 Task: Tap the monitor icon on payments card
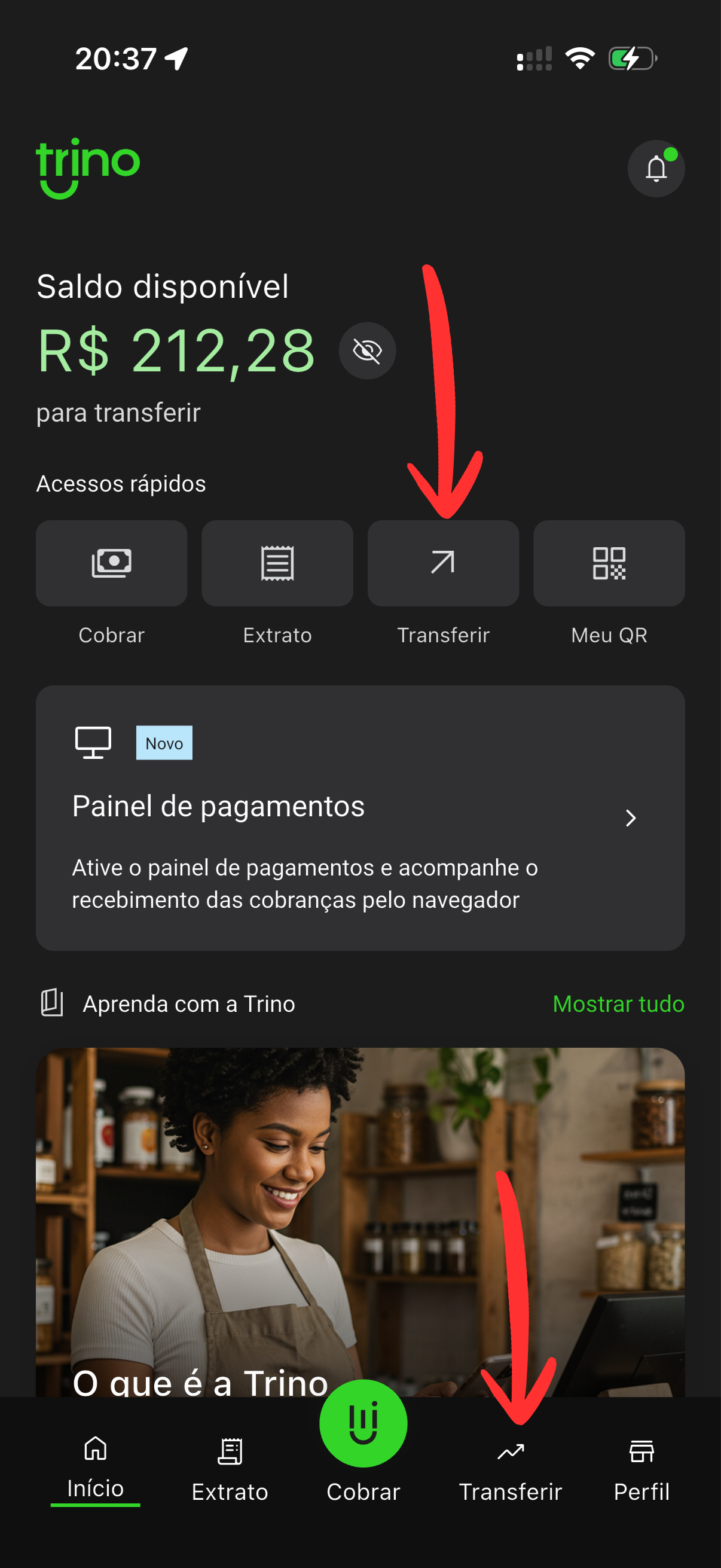pyautogui.click(x=93, y=742)
